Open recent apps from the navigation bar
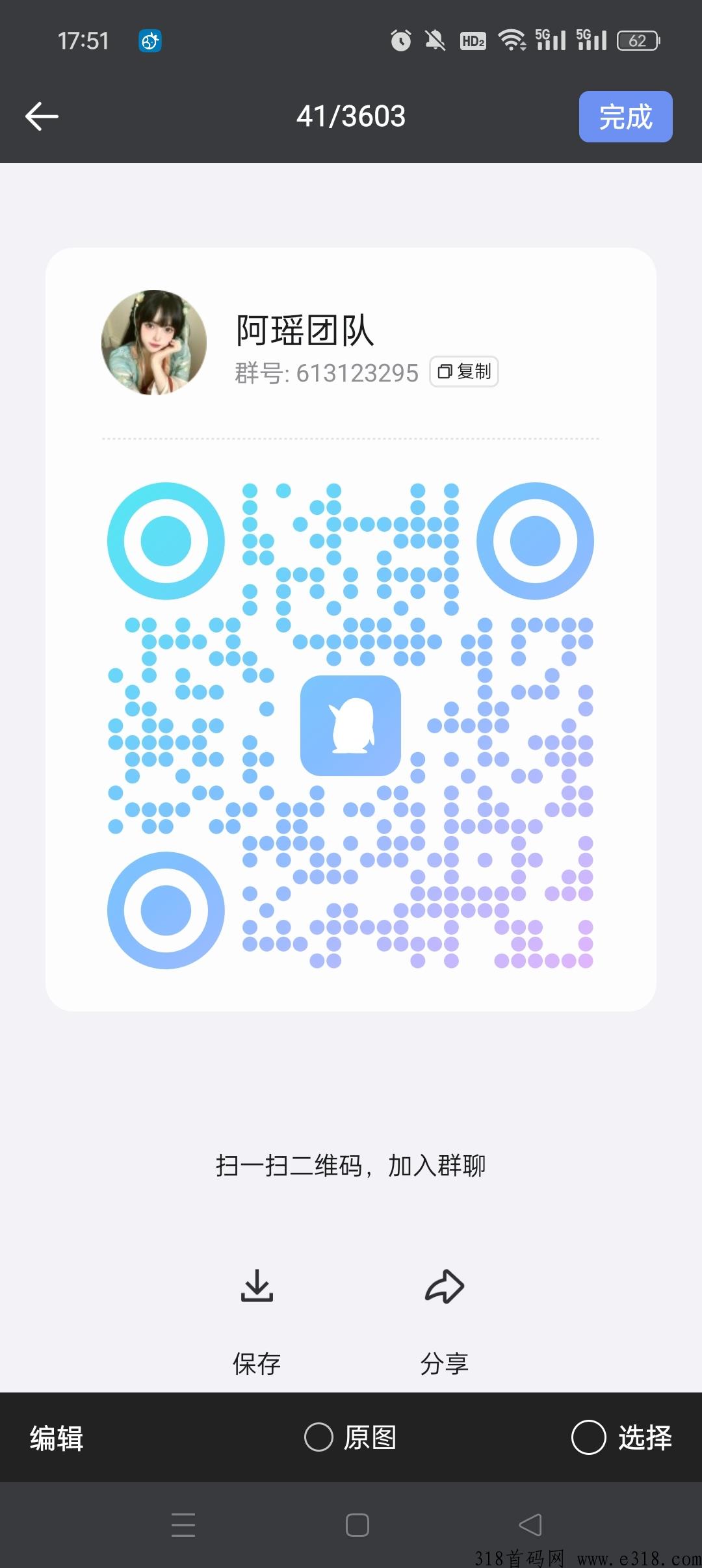 pyautogui.click(x=183, y=1524)
